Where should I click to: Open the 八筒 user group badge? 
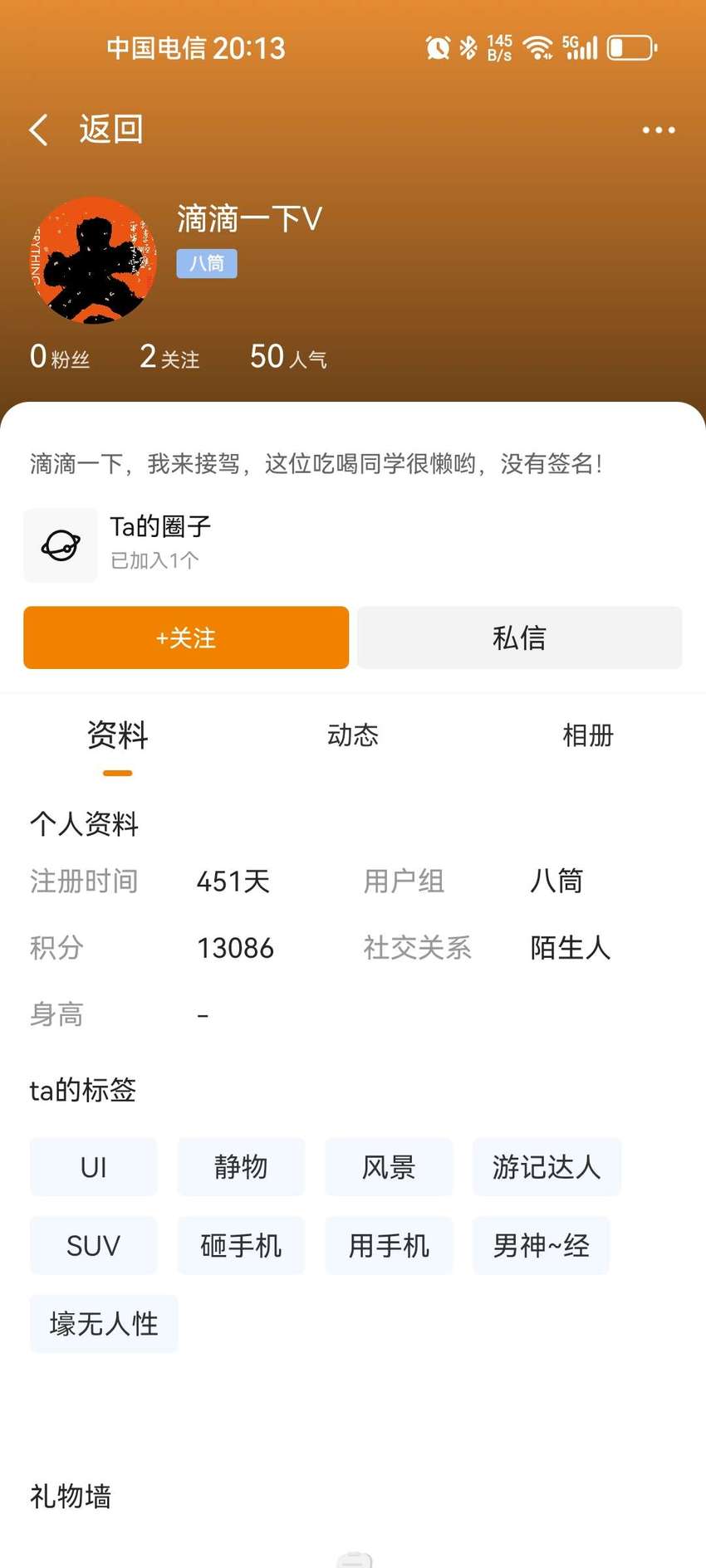(x=207, y=264)
